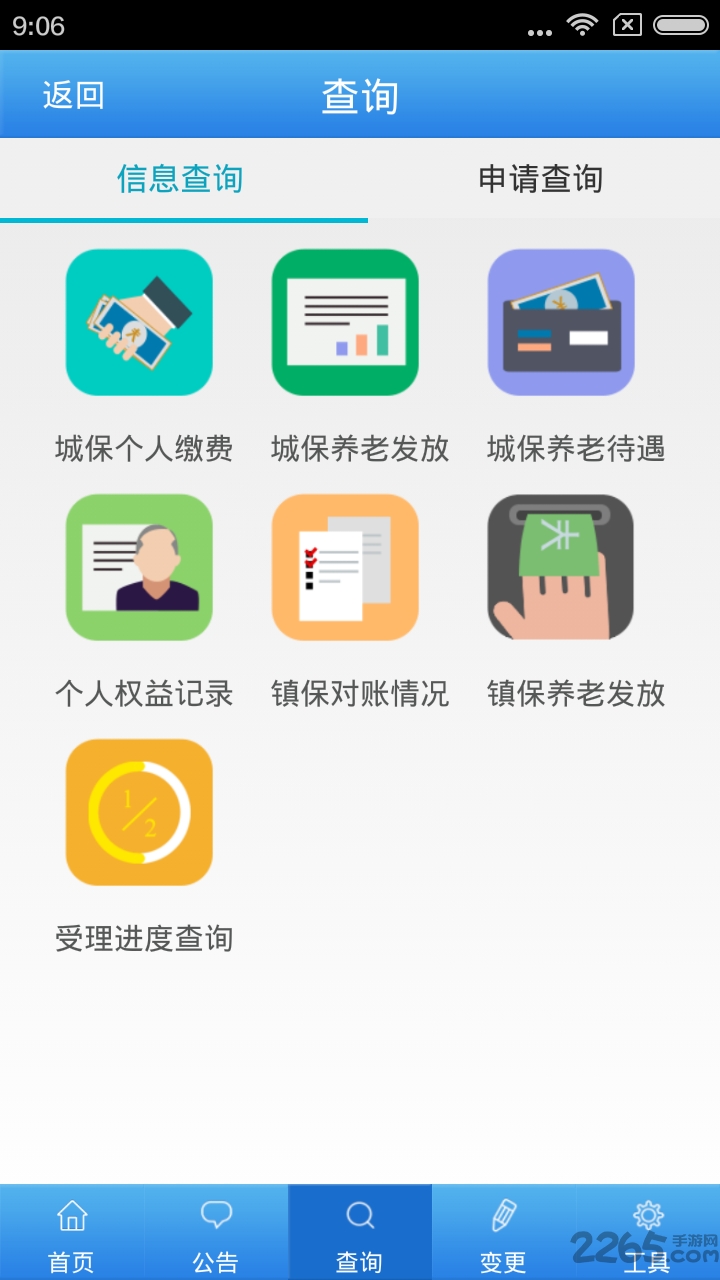The width and height of the screenshot is (720, 1280).
Task: Select the 查询 magnifier icon
Action: click(359, 1215)
